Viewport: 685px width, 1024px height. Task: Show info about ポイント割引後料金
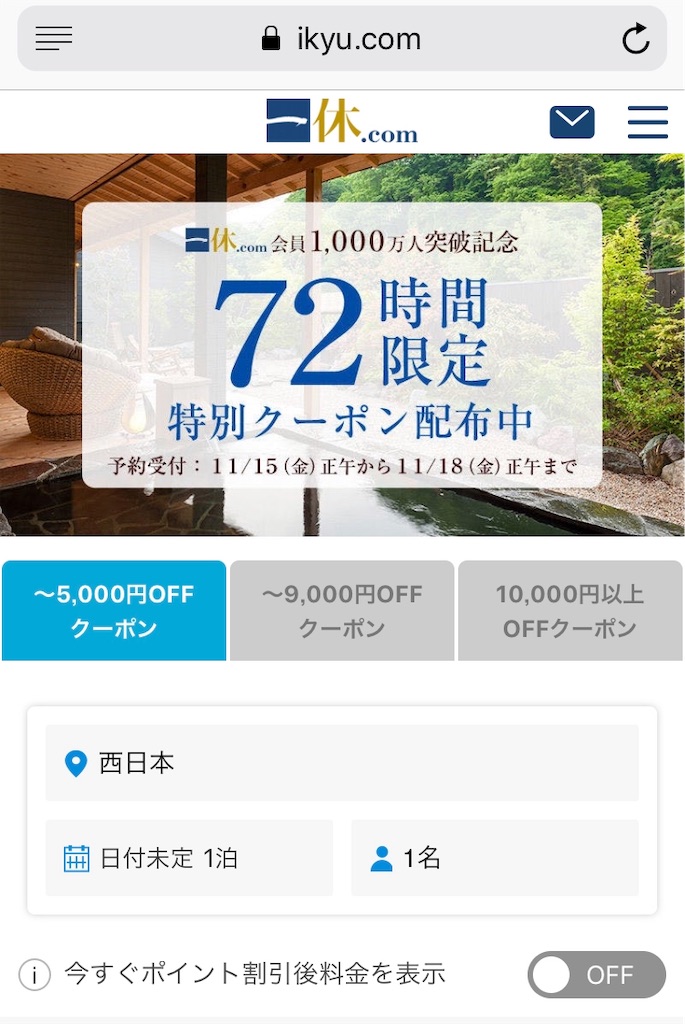tap(35, 974)
